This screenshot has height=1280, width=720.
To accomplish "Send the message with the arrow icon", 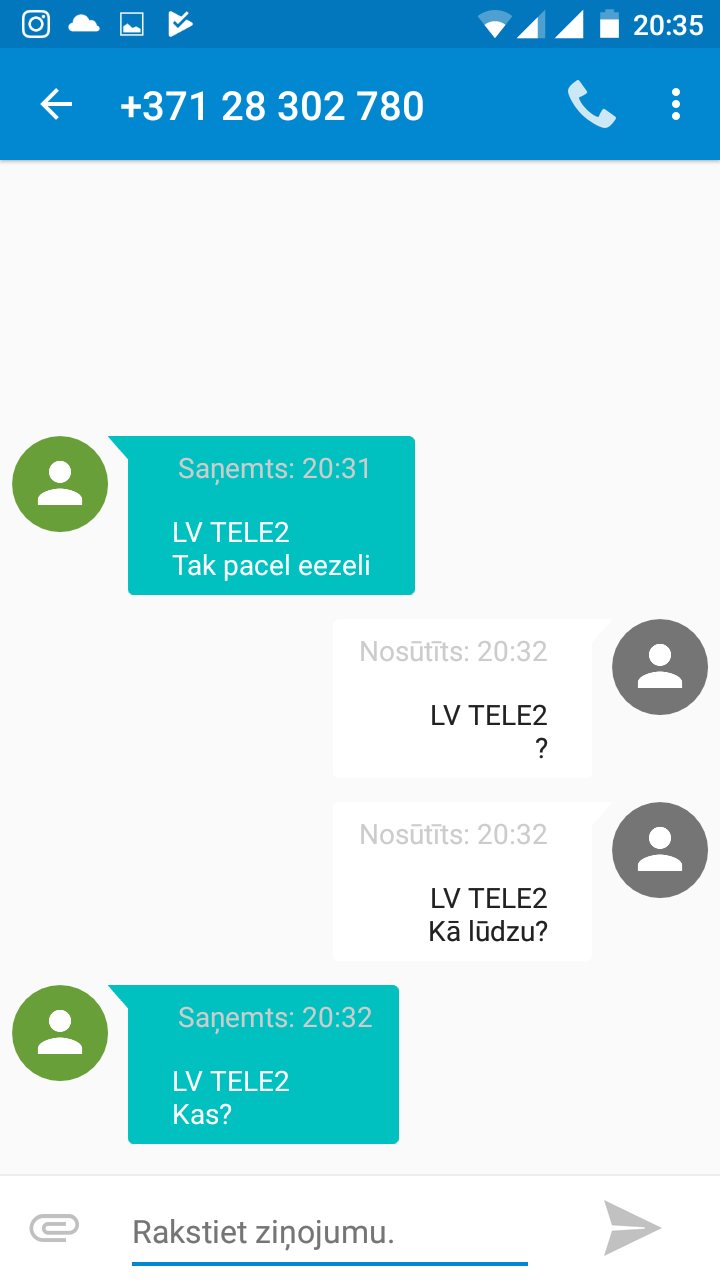I will [632, 1228].
